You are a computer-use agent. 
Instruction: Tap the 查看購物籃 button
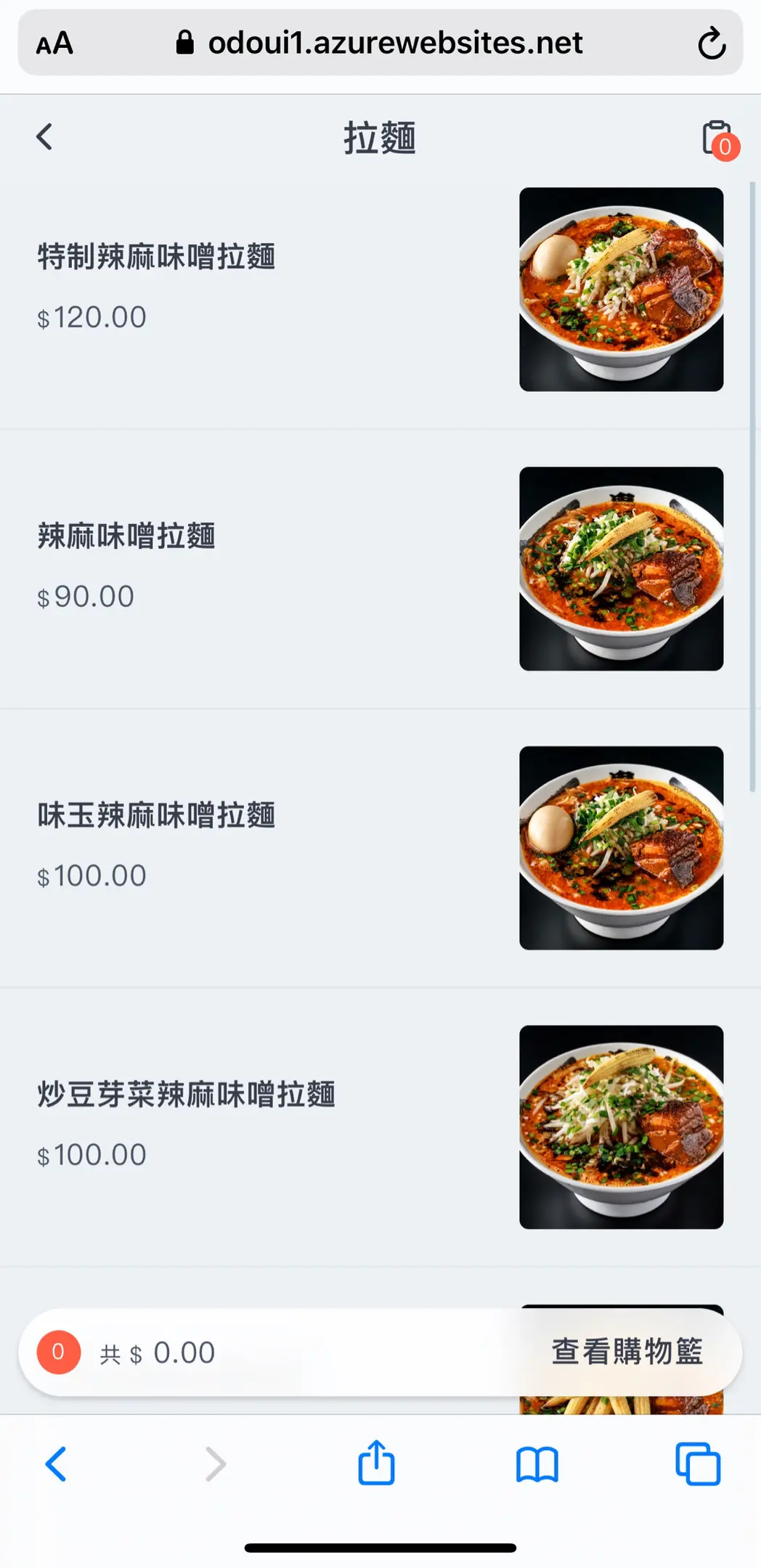click(x=627, y=1352)
